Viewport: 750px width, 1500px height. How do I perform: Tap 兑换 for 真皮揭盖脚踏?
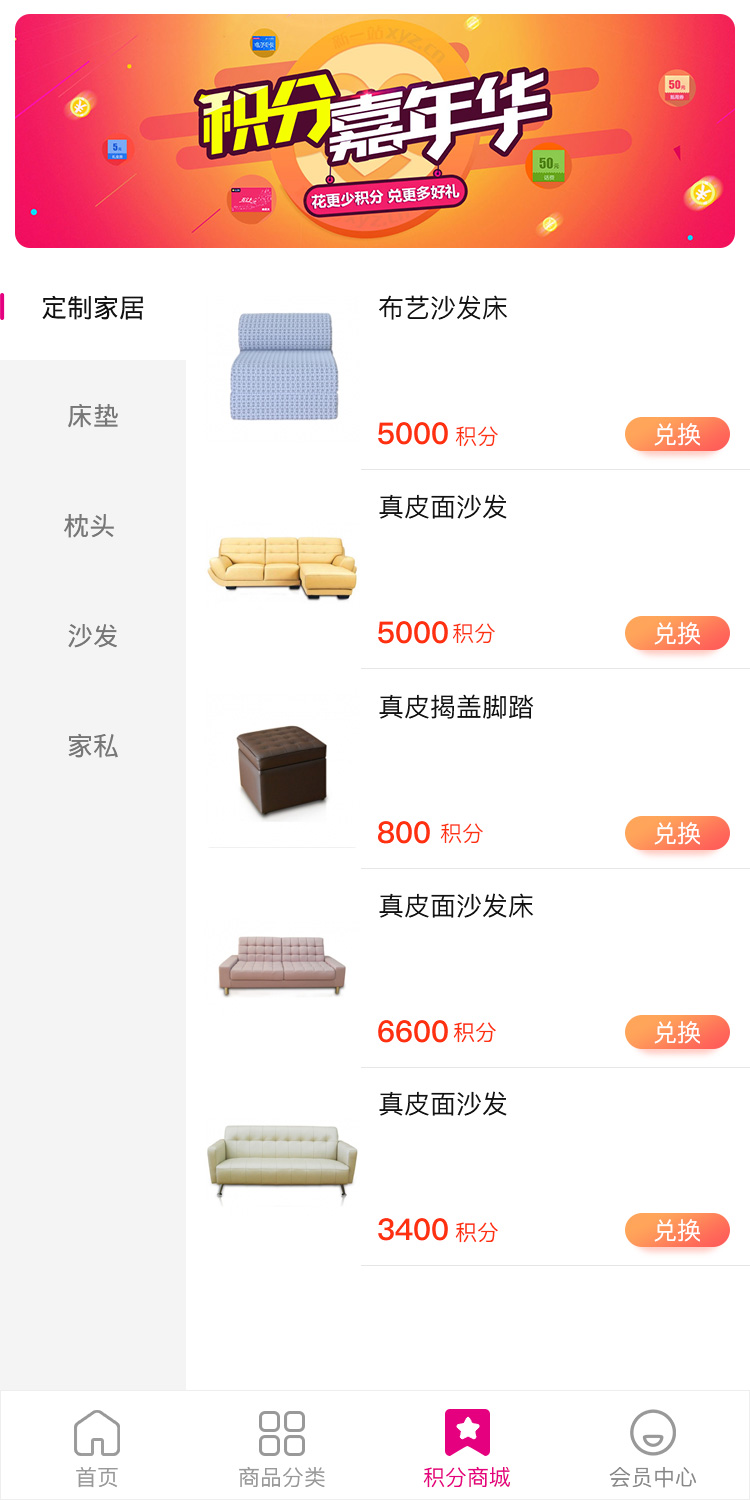[677, 833]
